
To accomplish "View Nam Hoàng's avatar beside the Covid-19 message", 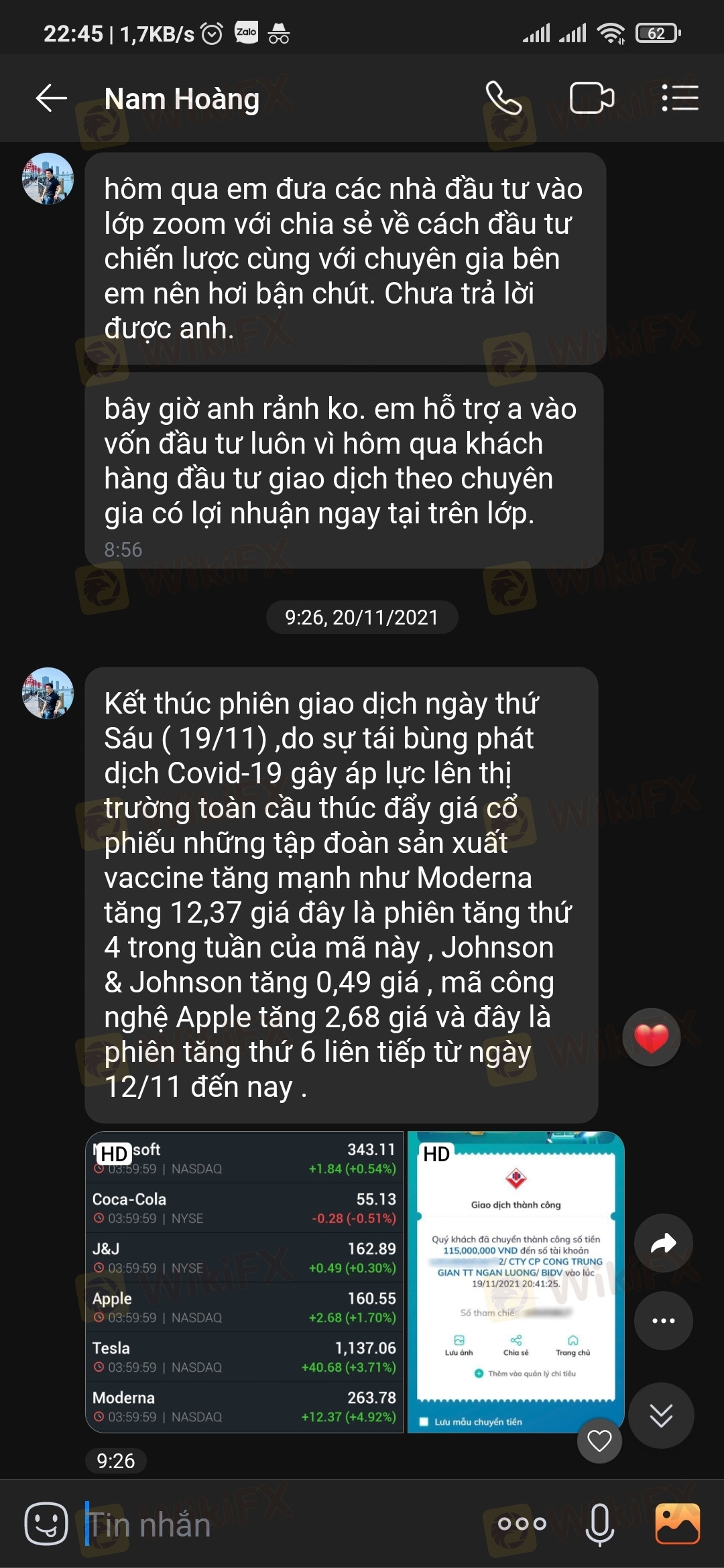I will tap(48, 694).
